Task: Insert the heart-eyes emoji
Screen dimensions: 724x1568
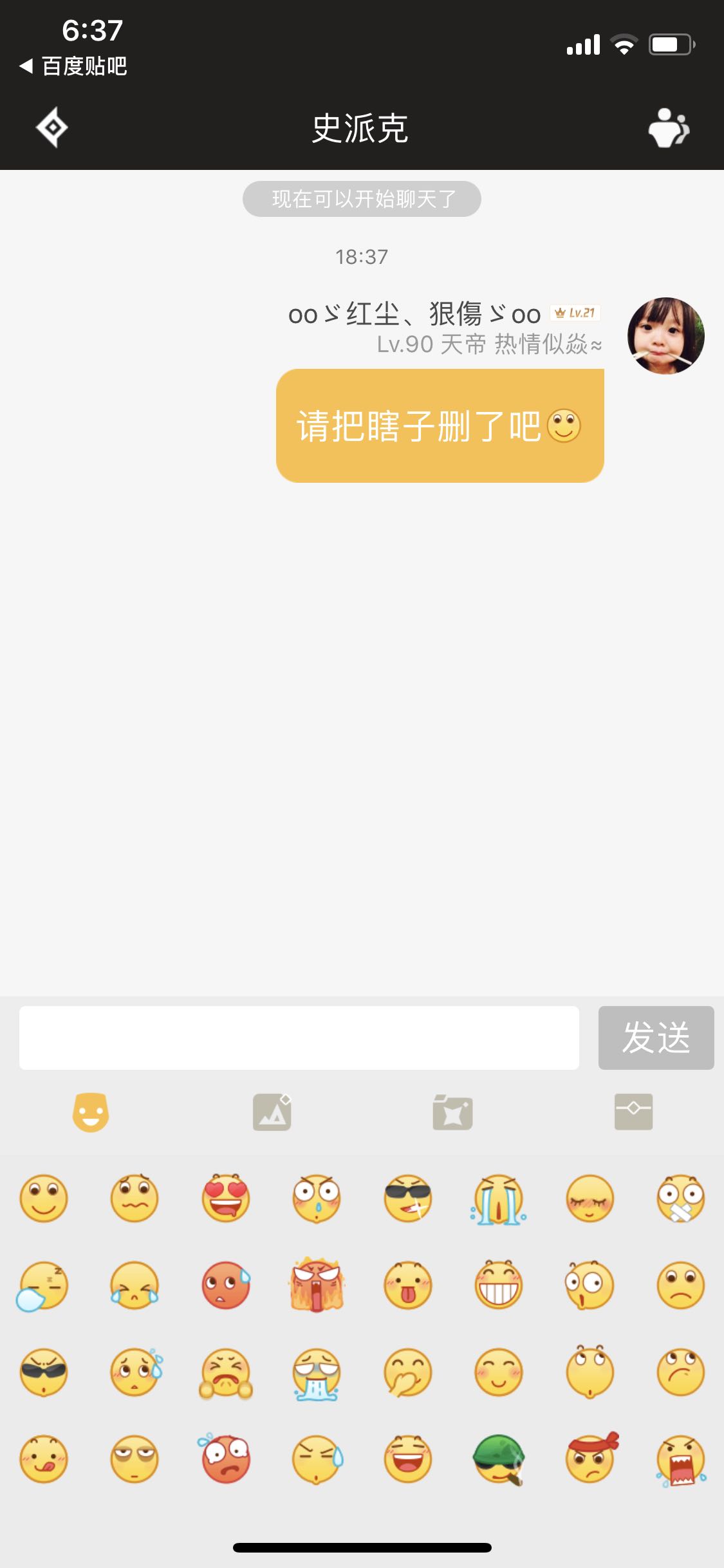Action: (225, 1198)
